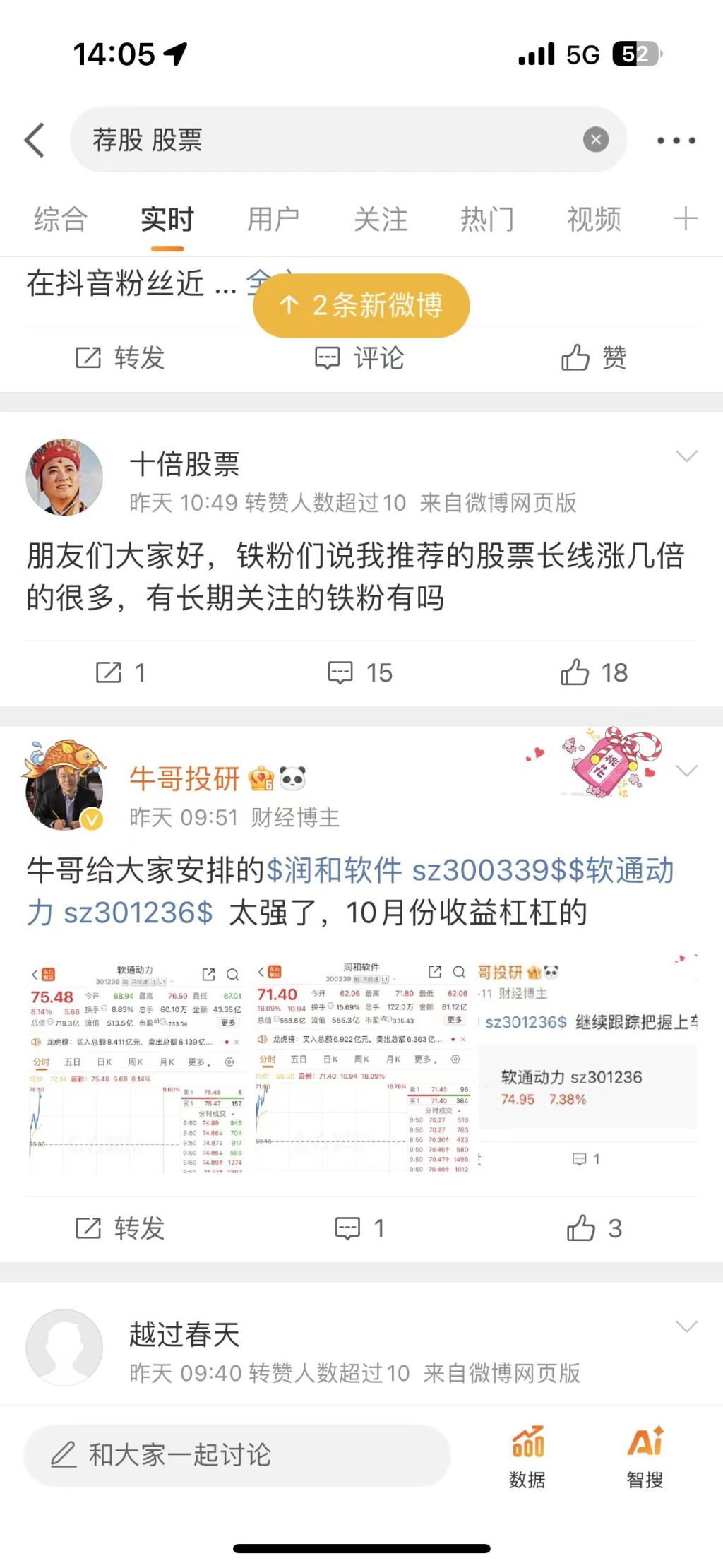723x1568 pixels.
Task: Switch to the 热门 tab
Action: 487,220
